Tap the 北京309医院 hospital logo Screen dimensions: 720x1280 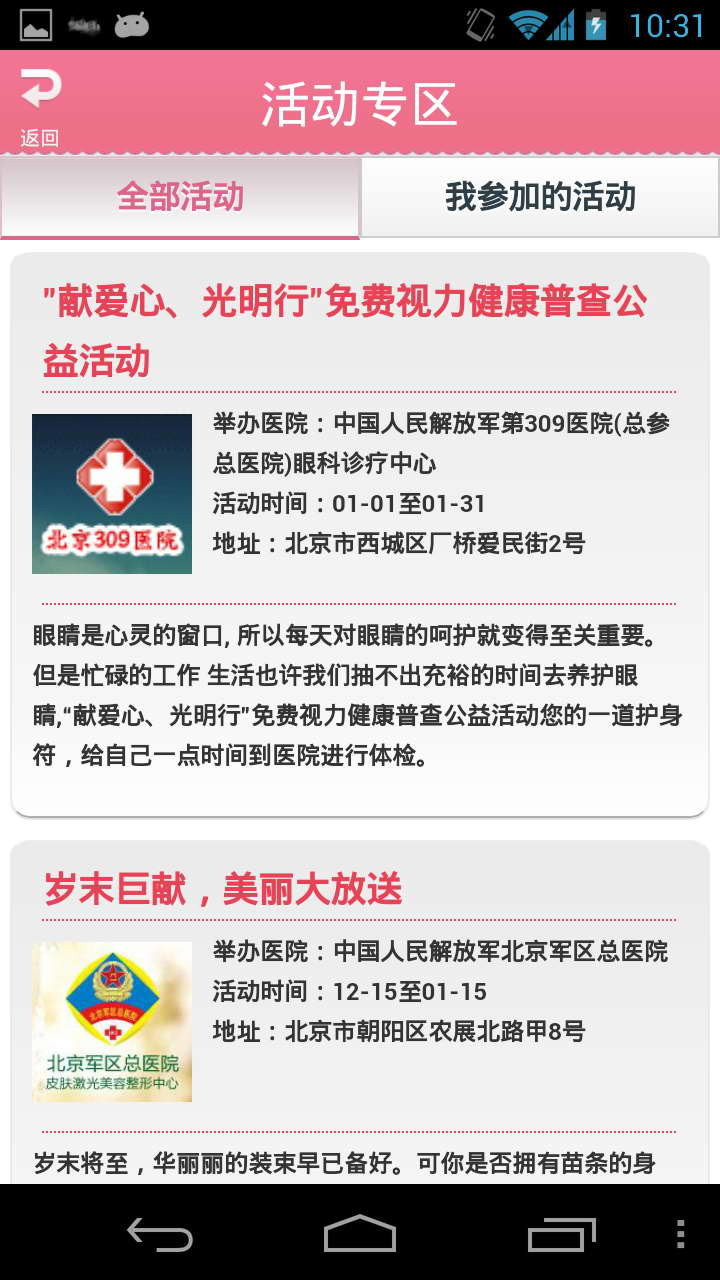click(112, 492)
